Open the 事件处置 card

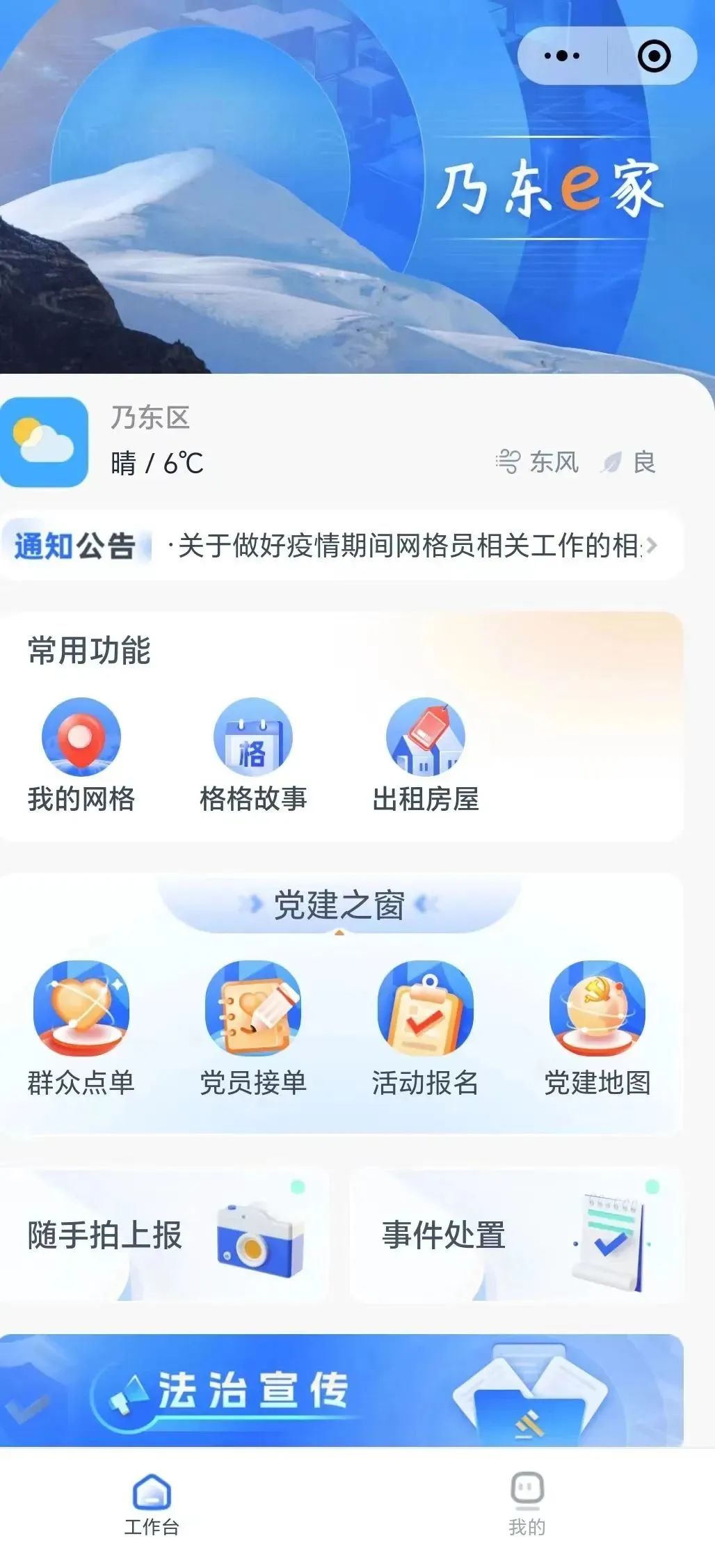click(x=516, y=1235)
